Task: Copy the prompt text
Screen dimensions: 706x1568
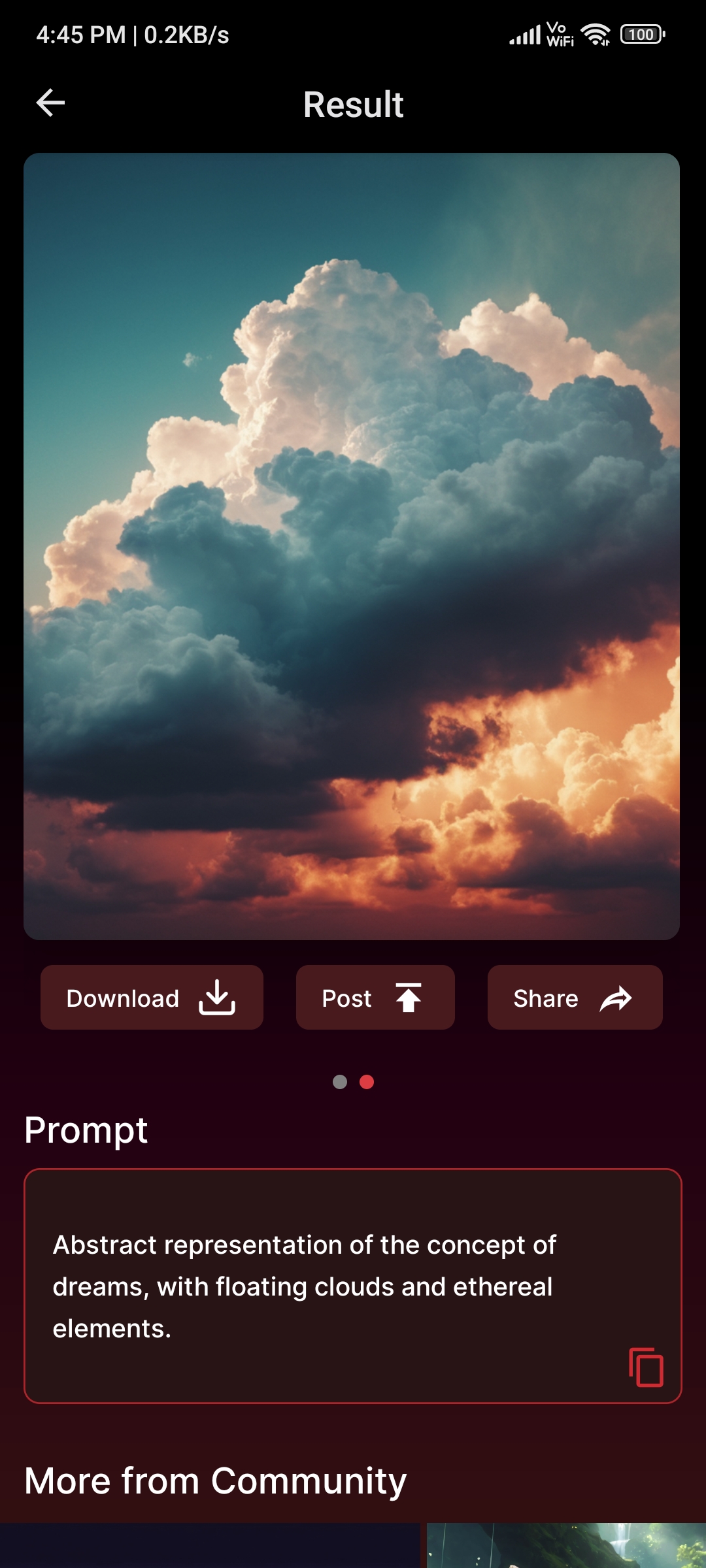Action: pos(646,1367)
